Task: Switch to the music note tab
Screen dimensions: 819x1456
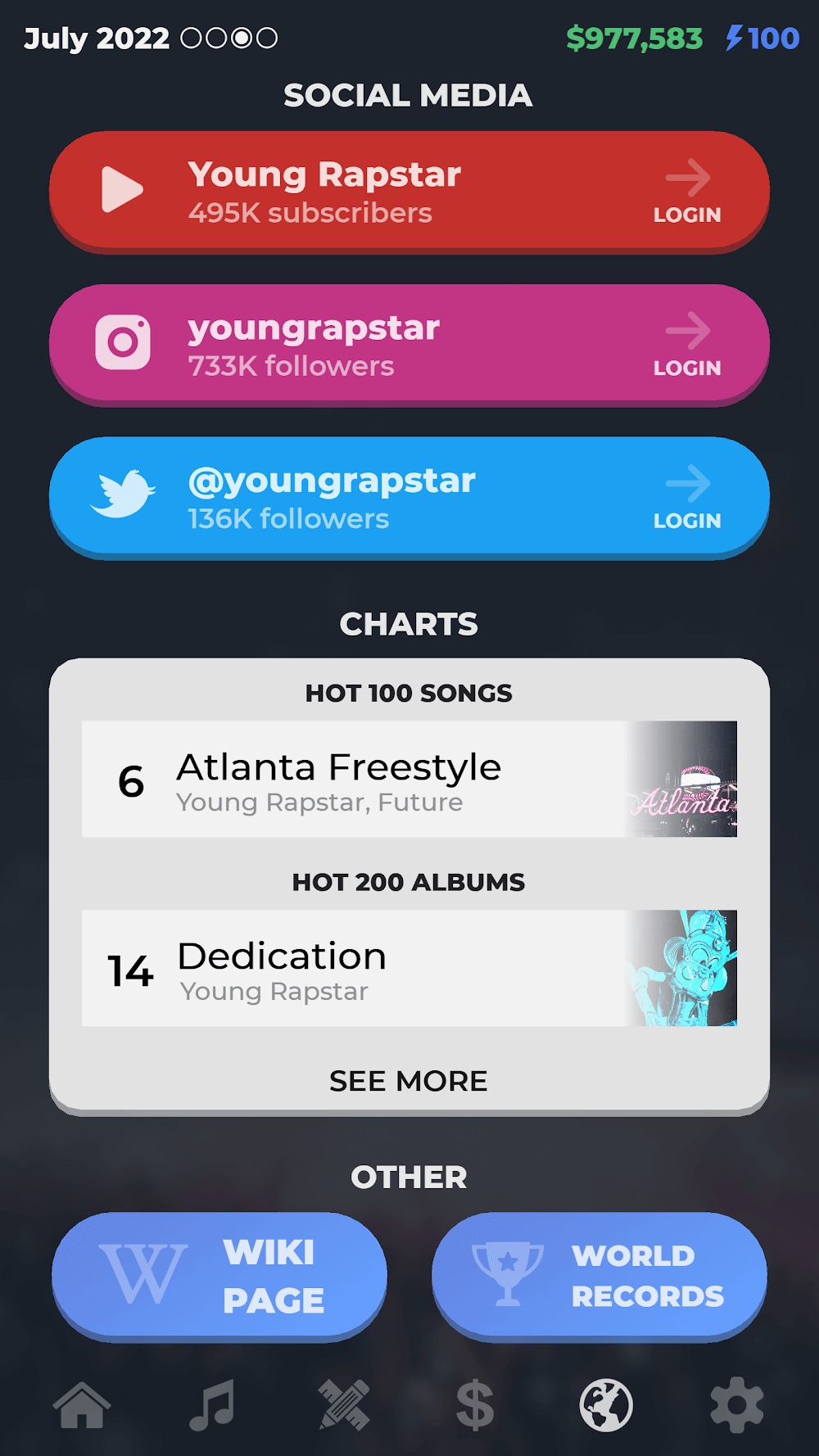Action: 213,1405
